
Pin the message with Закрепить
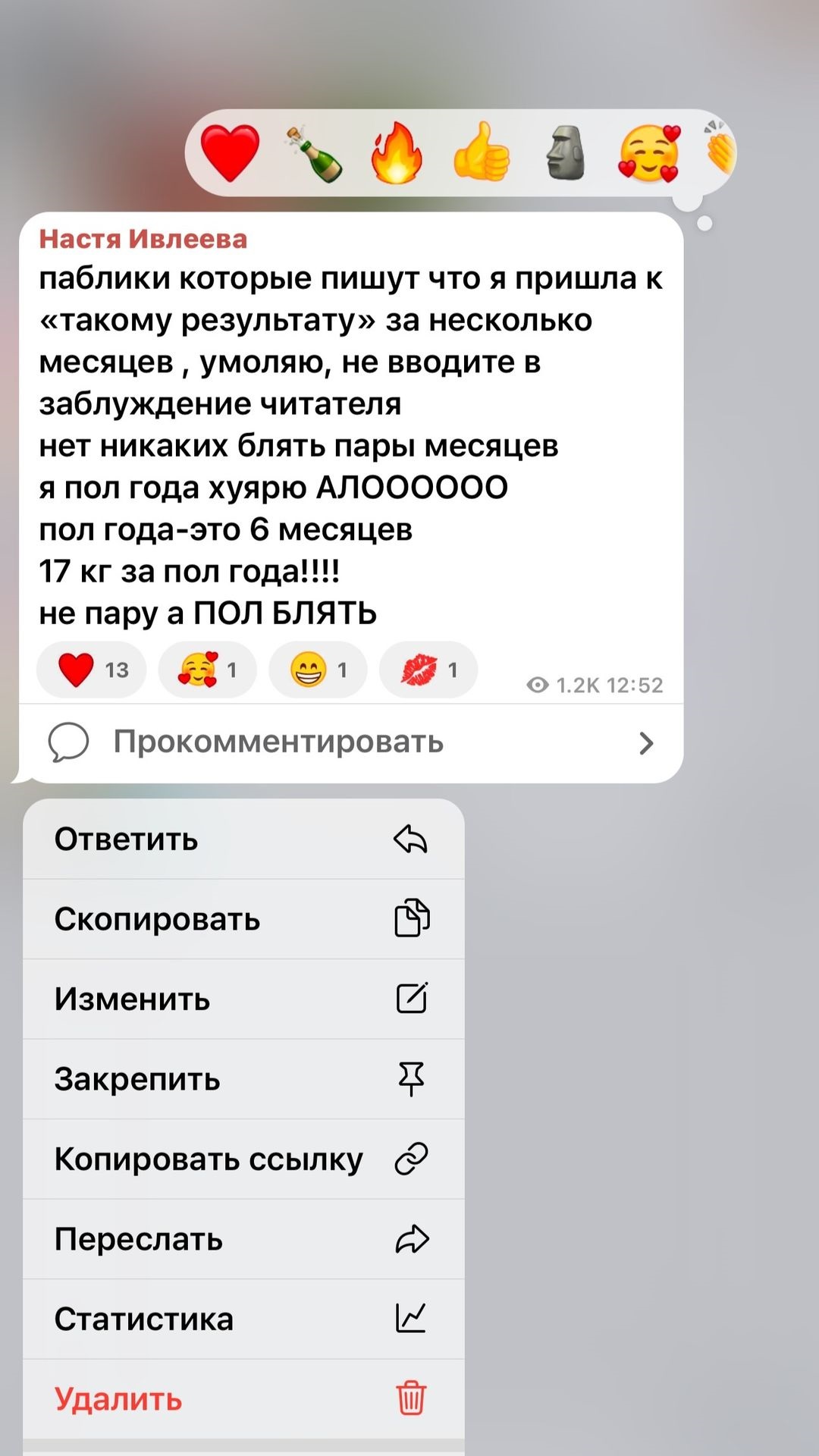click(x=243, y=1079)
